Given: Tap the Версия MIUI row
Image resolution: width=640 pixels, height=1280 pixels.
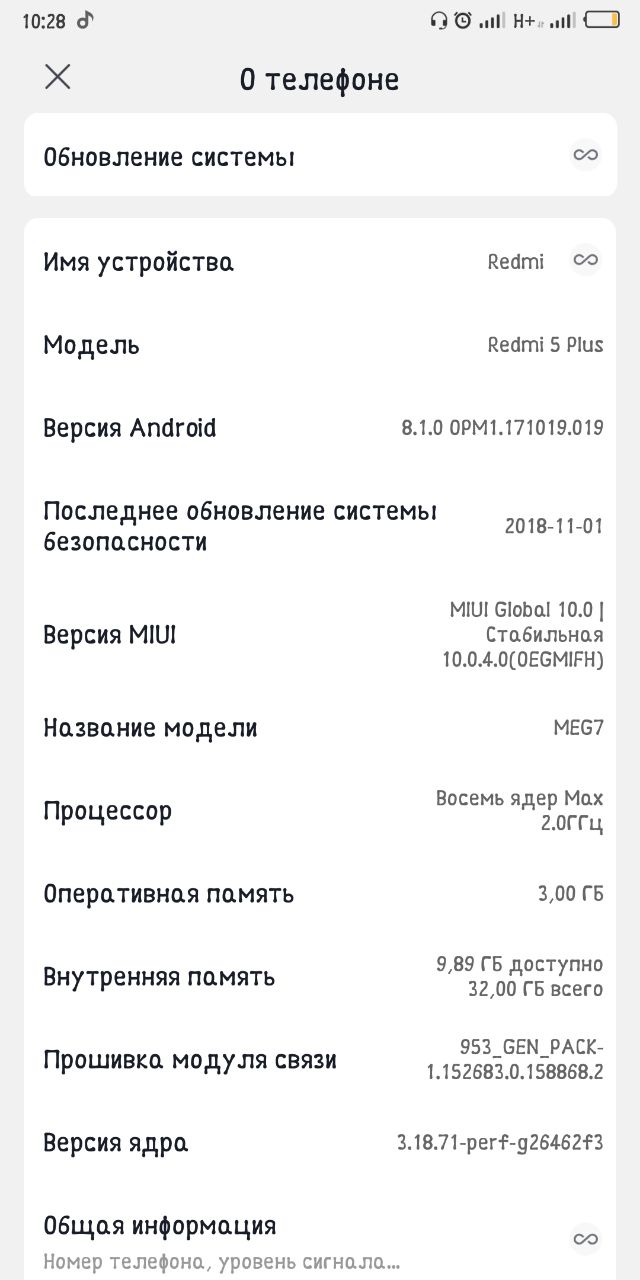Looking at the screenshot, I should point(320,635).
